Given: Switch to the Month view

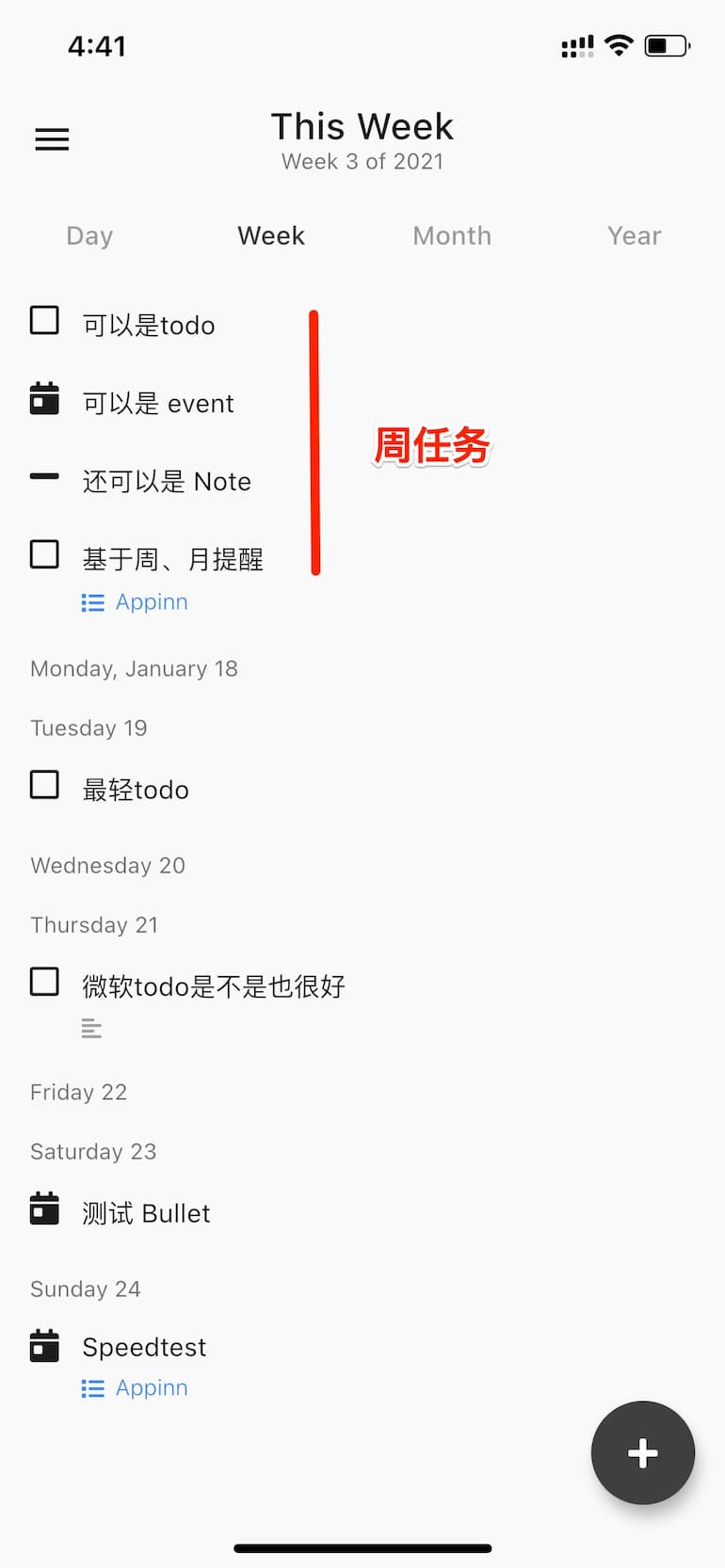Looking at the screenshot, I should [452, 235].
